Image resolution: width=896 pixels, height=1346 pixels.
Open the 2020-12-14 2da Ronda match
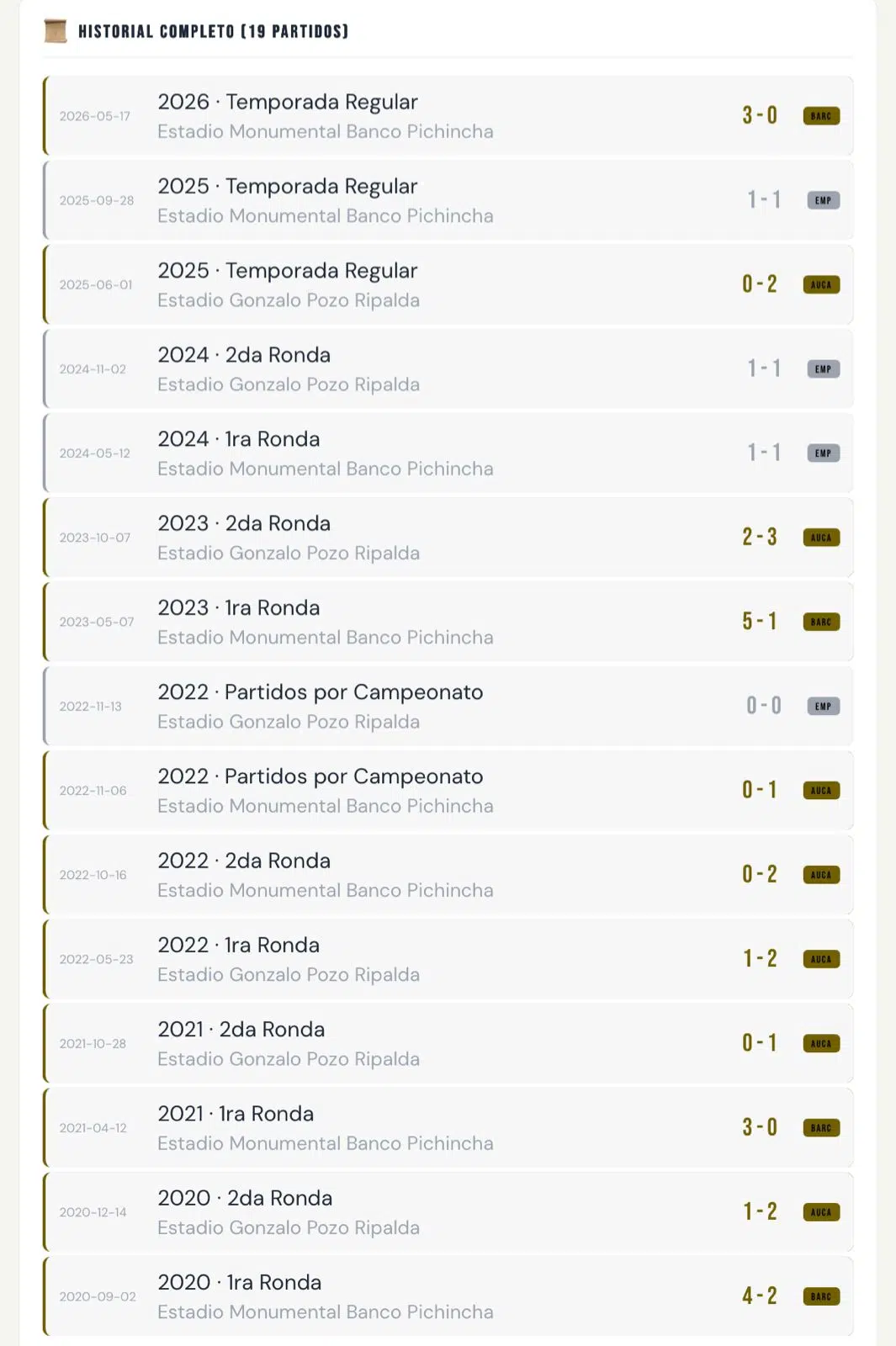448,1211
